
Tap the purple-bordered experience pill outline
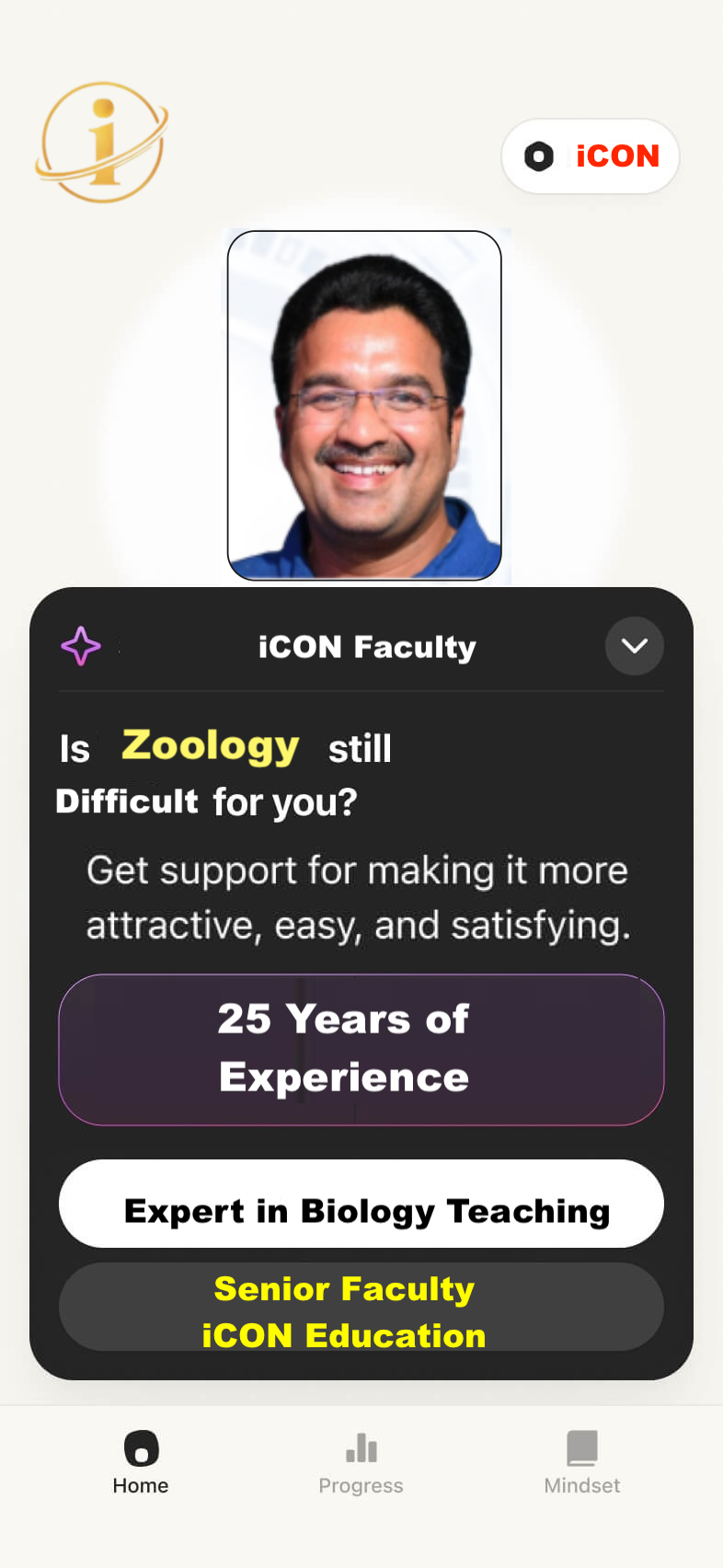361,1050
